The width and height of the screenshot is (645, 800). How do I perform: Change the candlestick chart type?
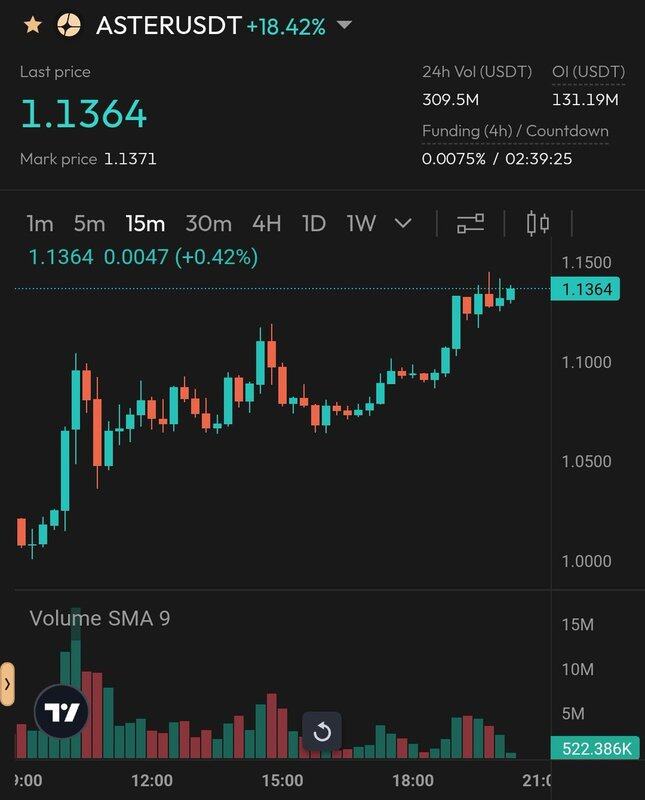(538, 223)
